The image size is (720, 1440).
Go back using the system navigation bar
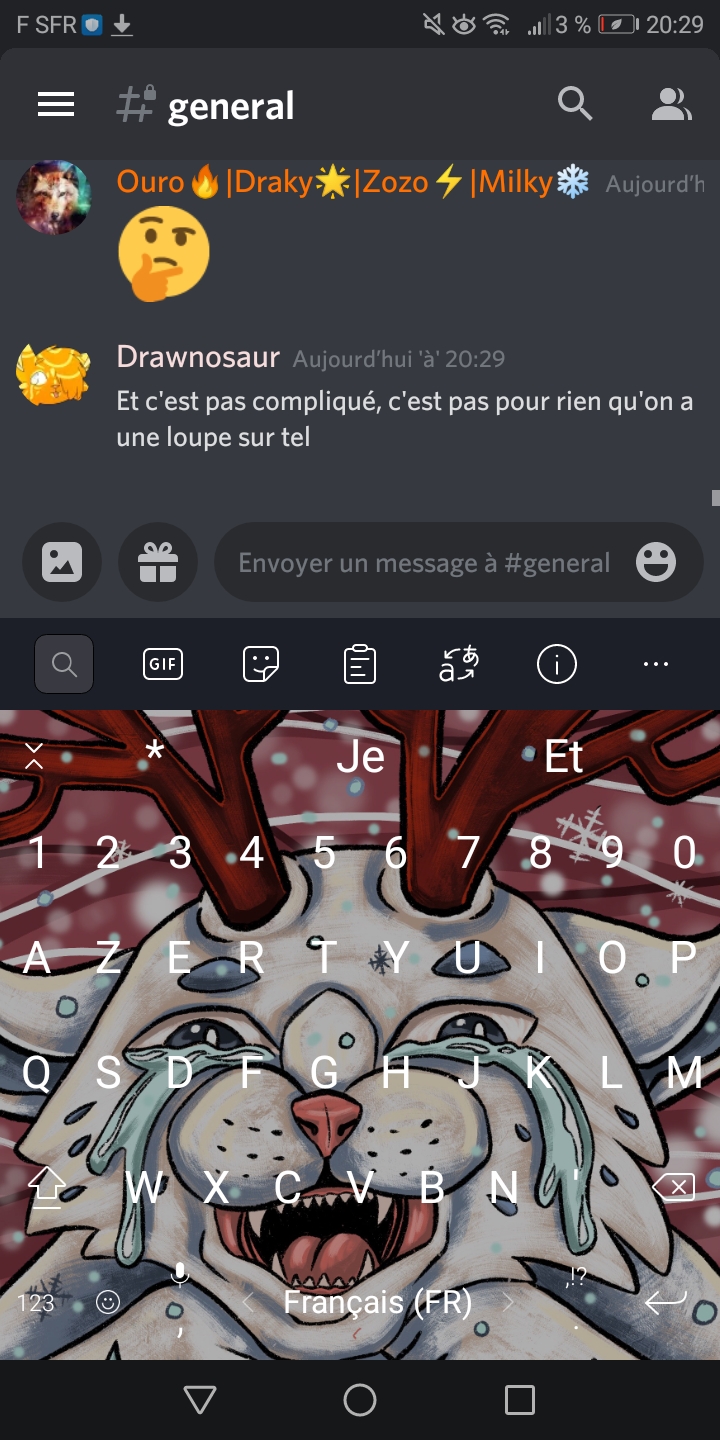(x=200, y=1400)
